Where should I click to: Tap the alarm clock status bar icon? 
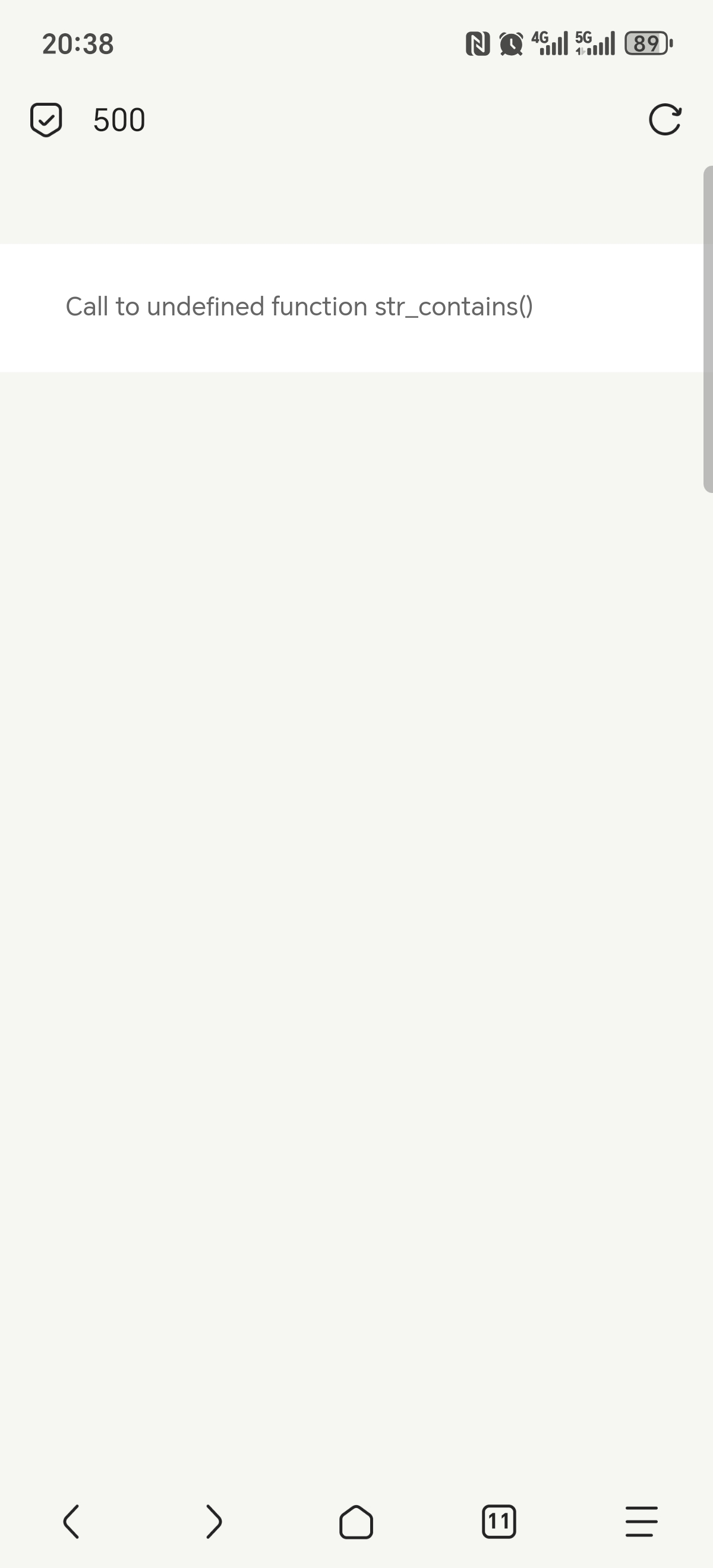(510, 43)
